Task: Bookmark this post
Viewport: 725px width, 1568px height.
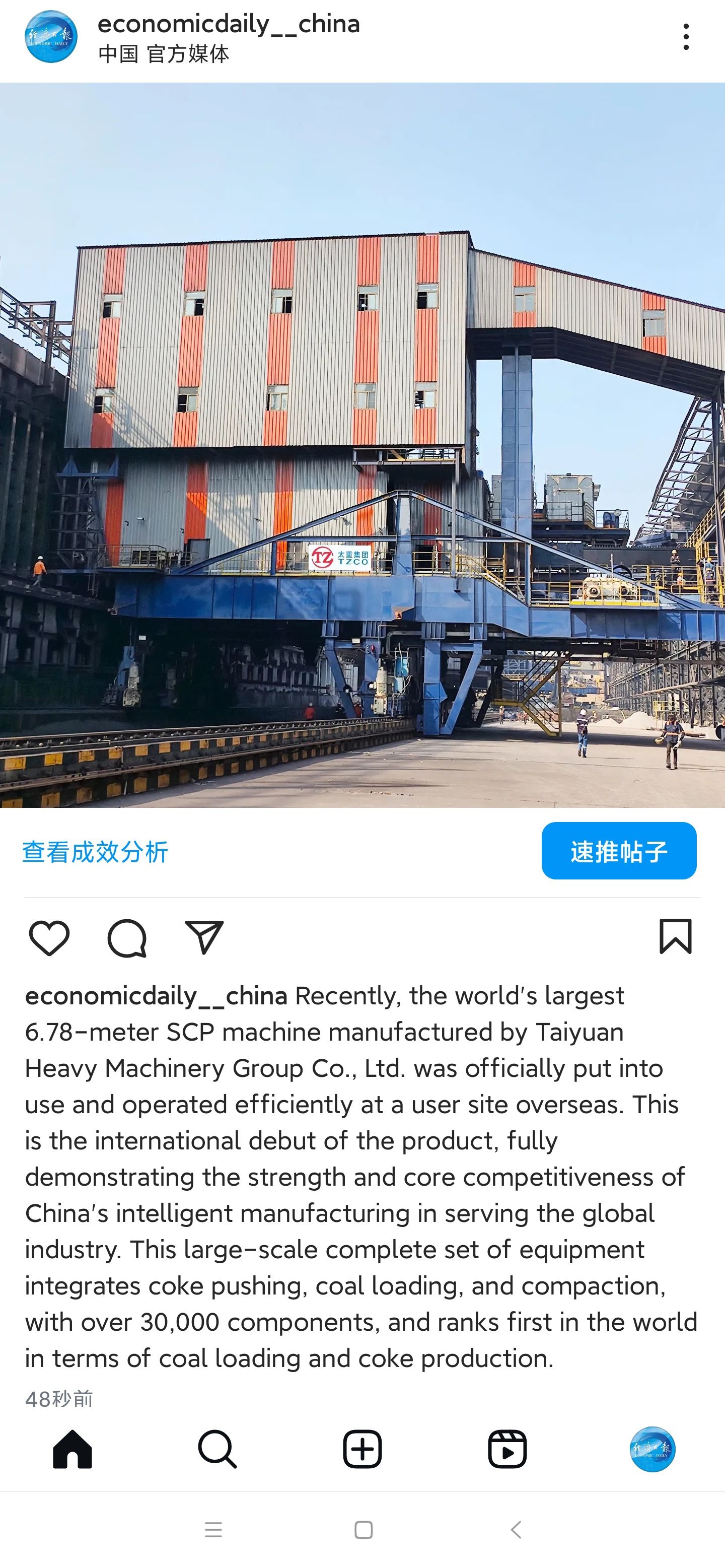Action: [675, 936]
